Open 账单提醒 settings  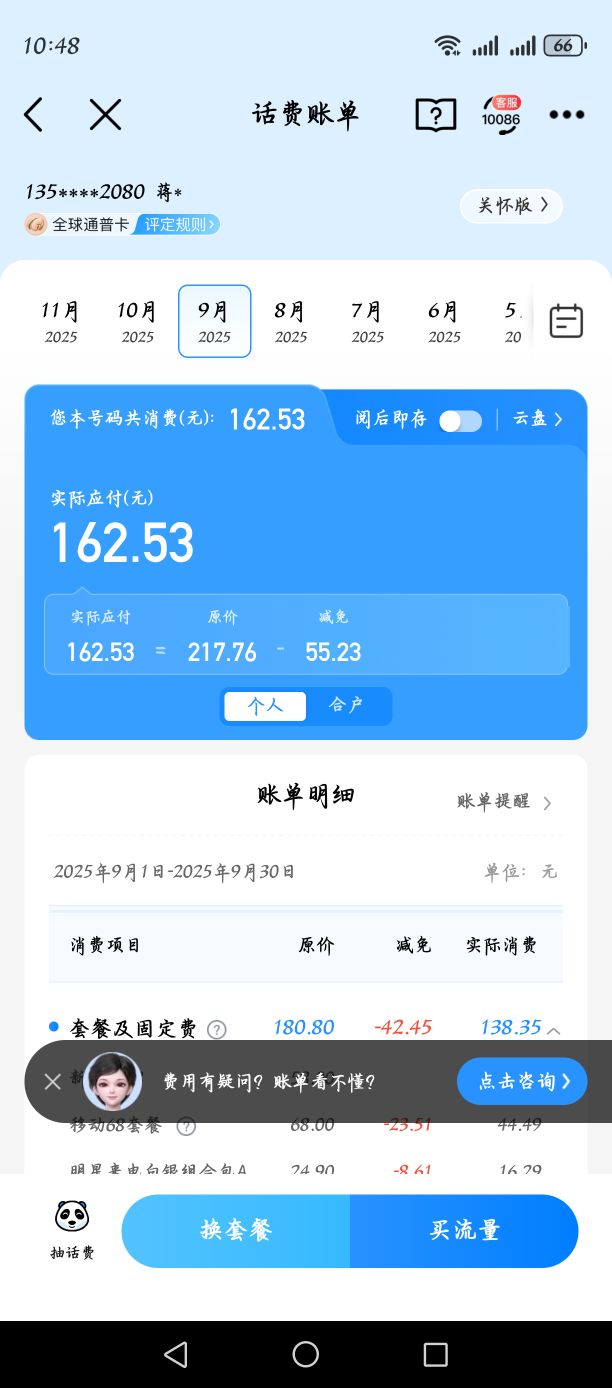pyautogui.click(x=504, y=802)
